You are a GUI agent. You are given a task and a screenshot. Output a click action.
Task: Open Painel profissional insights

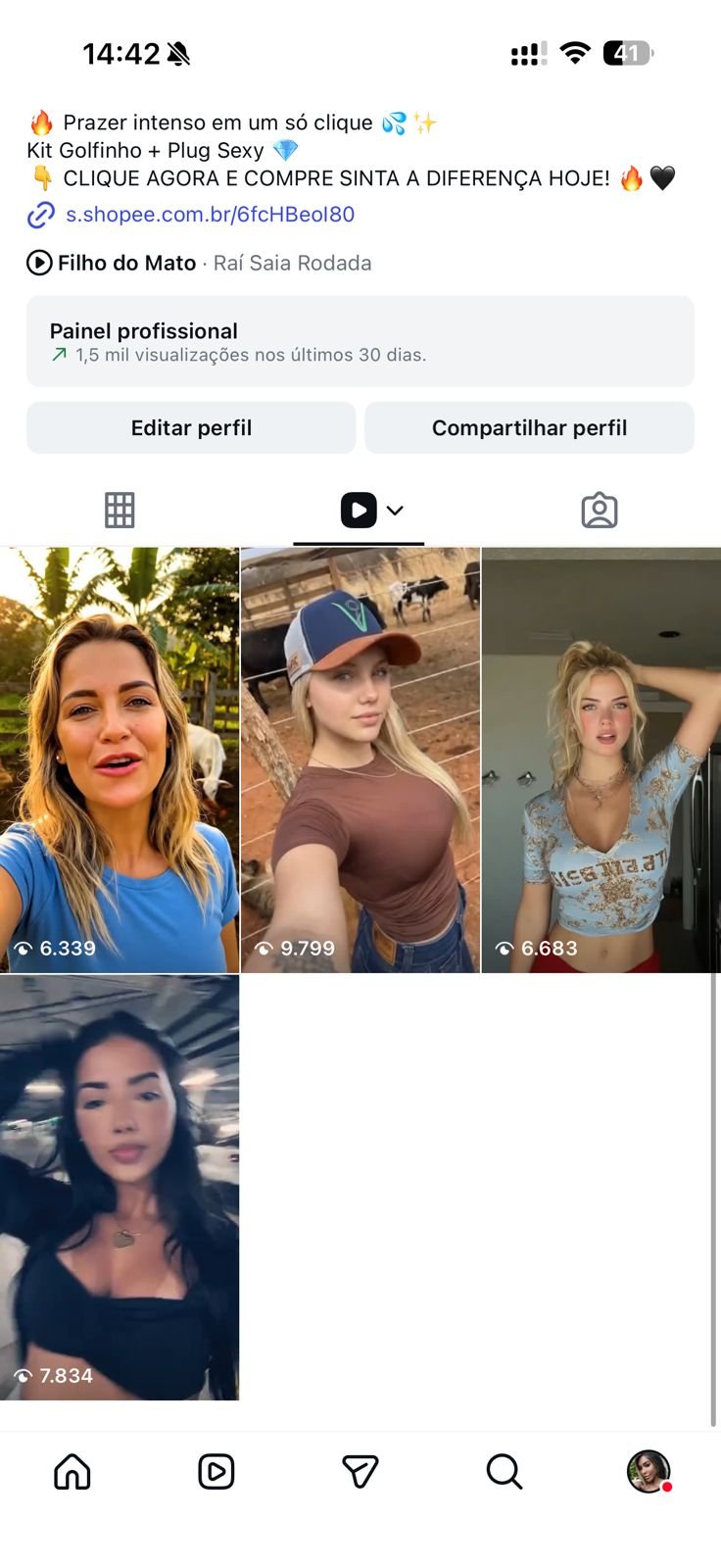pos(360,341)
